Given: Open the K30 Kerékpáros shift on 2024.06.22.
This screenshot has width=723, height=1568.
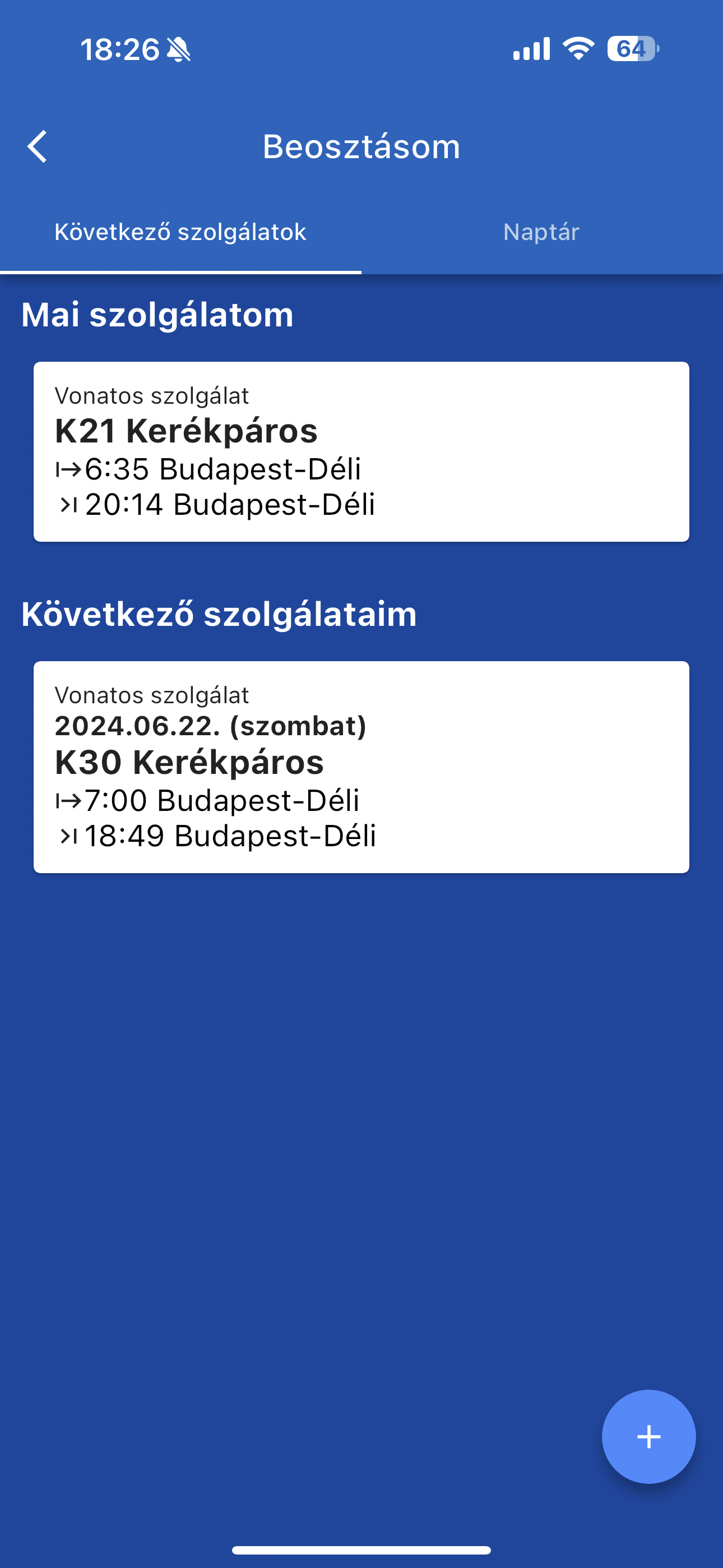Looking at the screenshot, I should (361, 767).
